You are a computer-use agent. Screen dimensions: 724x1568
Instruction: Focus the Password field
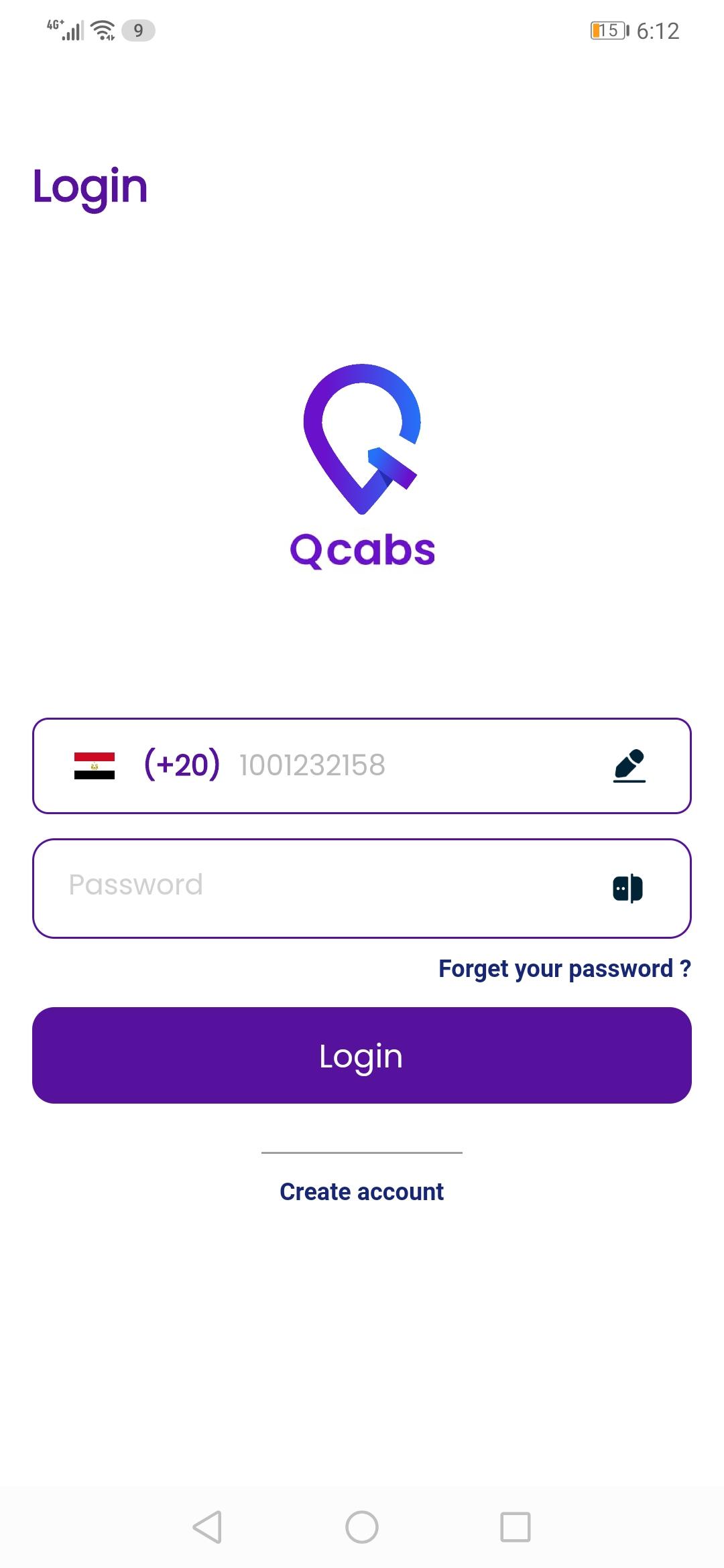click(x=362, y=888)
